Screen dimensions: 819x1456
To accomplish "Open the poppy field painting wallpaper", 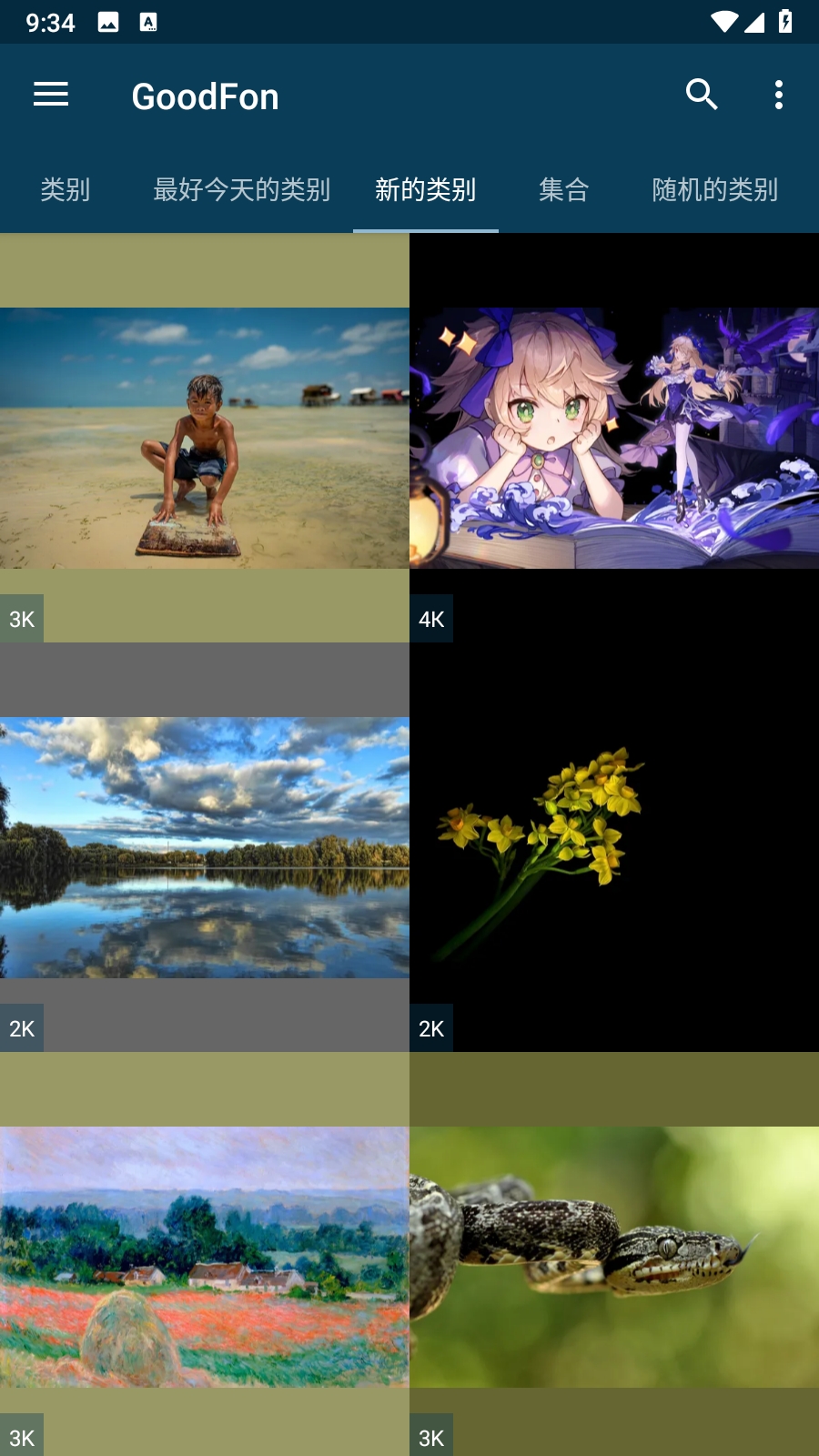I will pyautogui.click(x=205, y=1257).
